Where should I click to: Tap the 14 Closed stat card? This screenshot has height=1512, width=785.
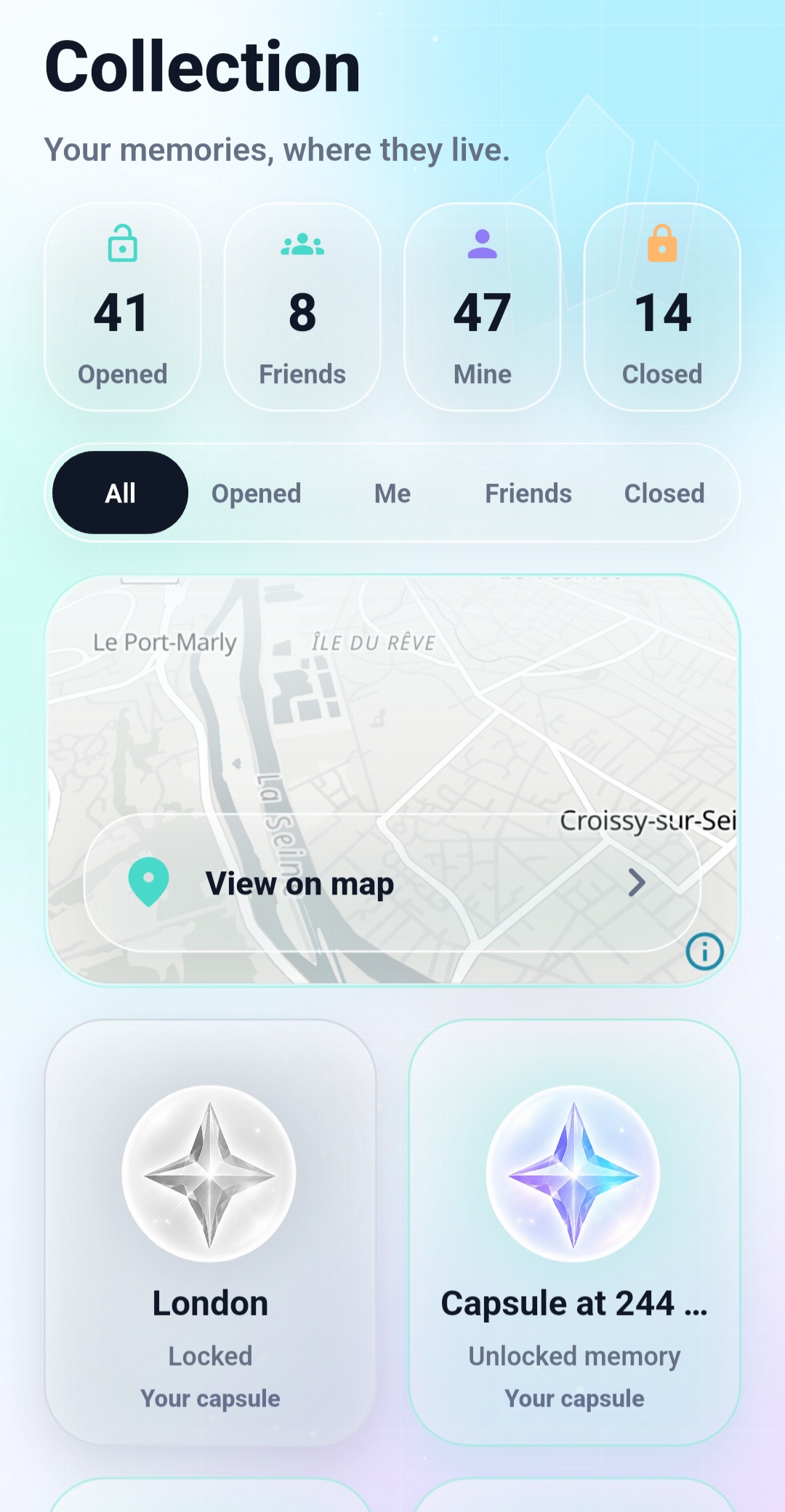pos(662,306)
